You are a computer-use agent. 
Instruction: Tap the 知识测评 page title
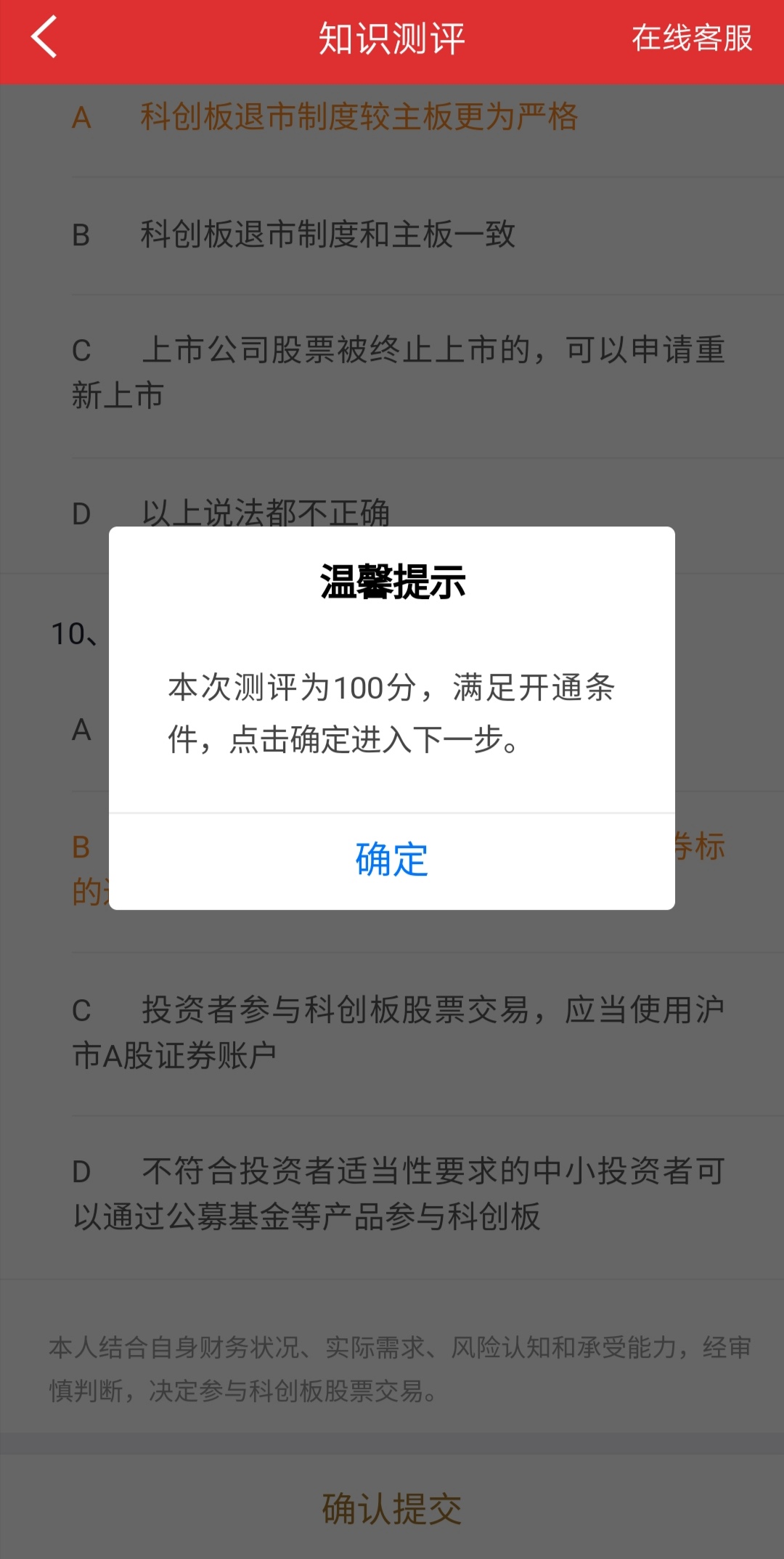392,40
